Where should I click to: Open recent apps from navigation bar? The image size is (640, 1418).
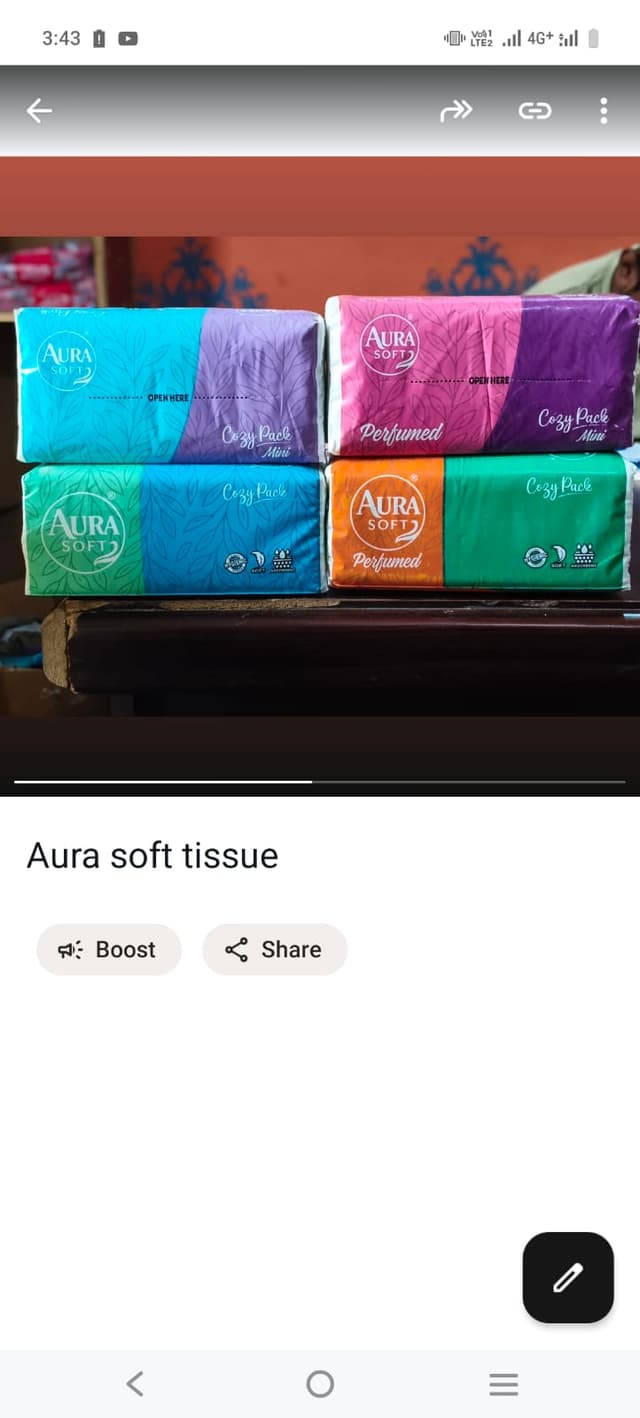[503, 1384]
